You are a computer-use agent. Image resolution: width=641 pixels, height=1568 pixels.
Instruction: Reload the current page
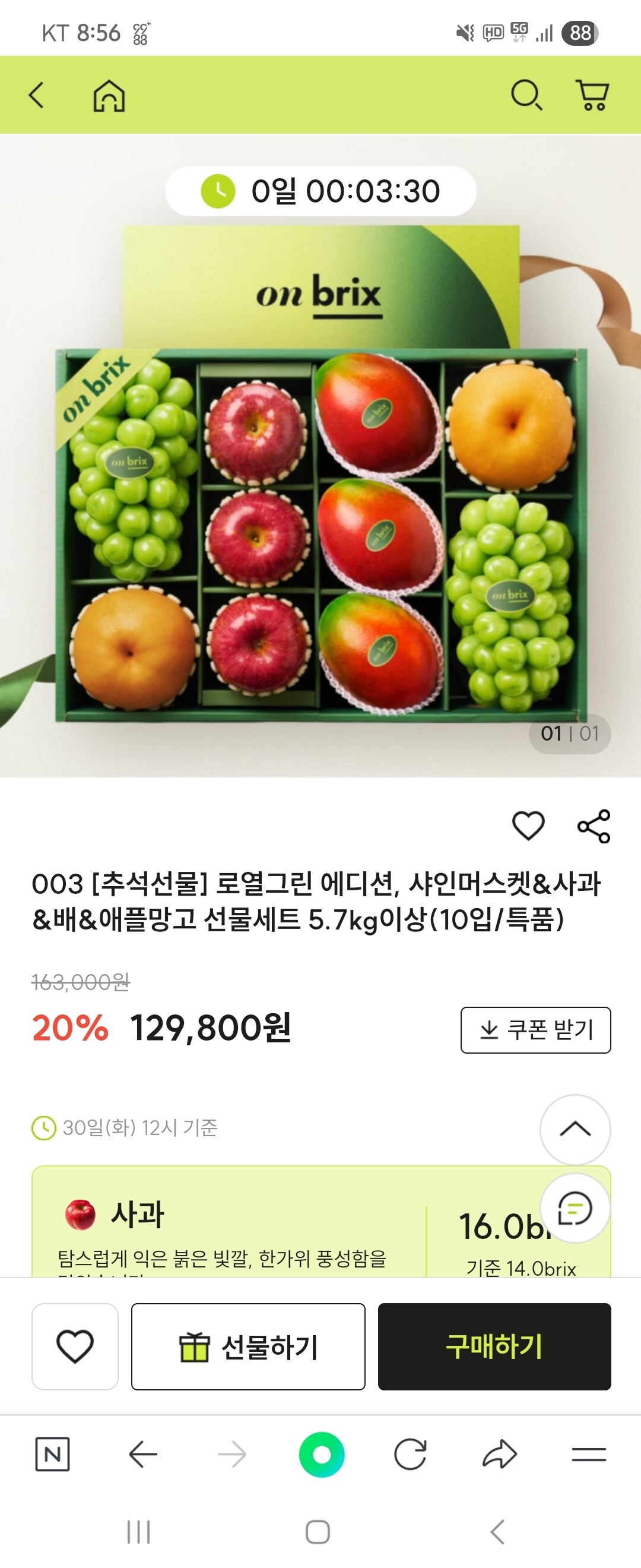pyautogui.click(x=410, y=1455)
